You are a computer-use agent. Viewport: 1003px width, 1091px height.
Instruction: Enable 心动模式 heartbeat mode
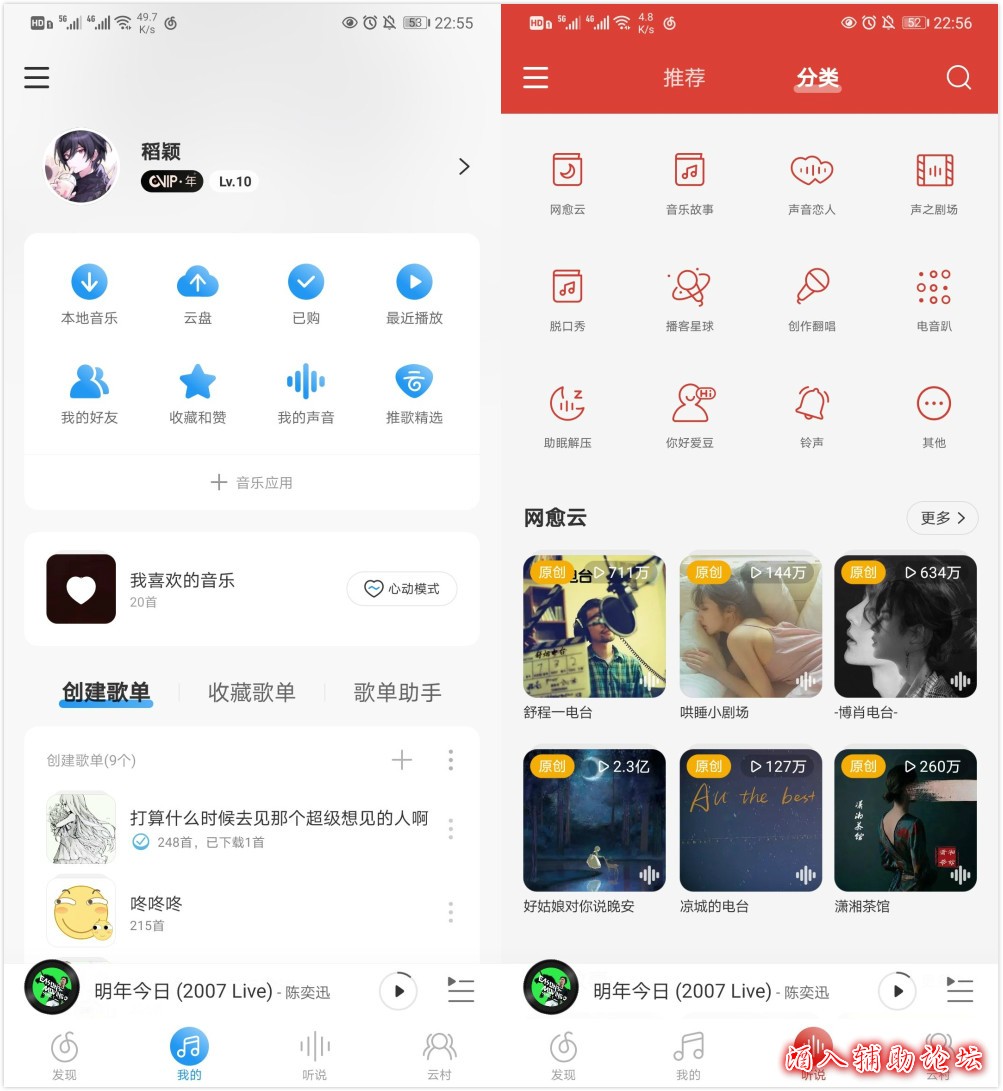click(402, 589)
